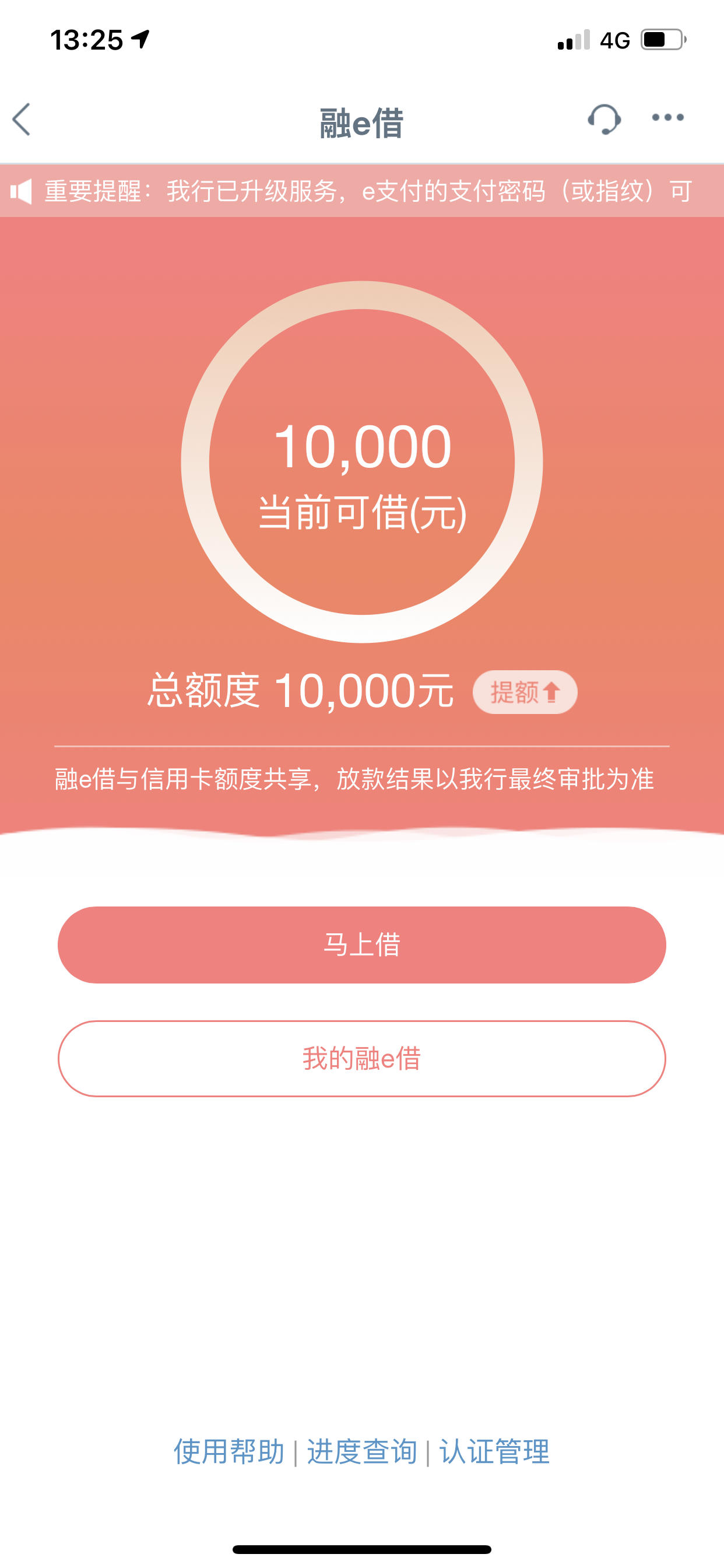Tap the scrolling important reminder banner
Image resolution: width=724 pixels, height=1568 pixels.
pos(365,192)
